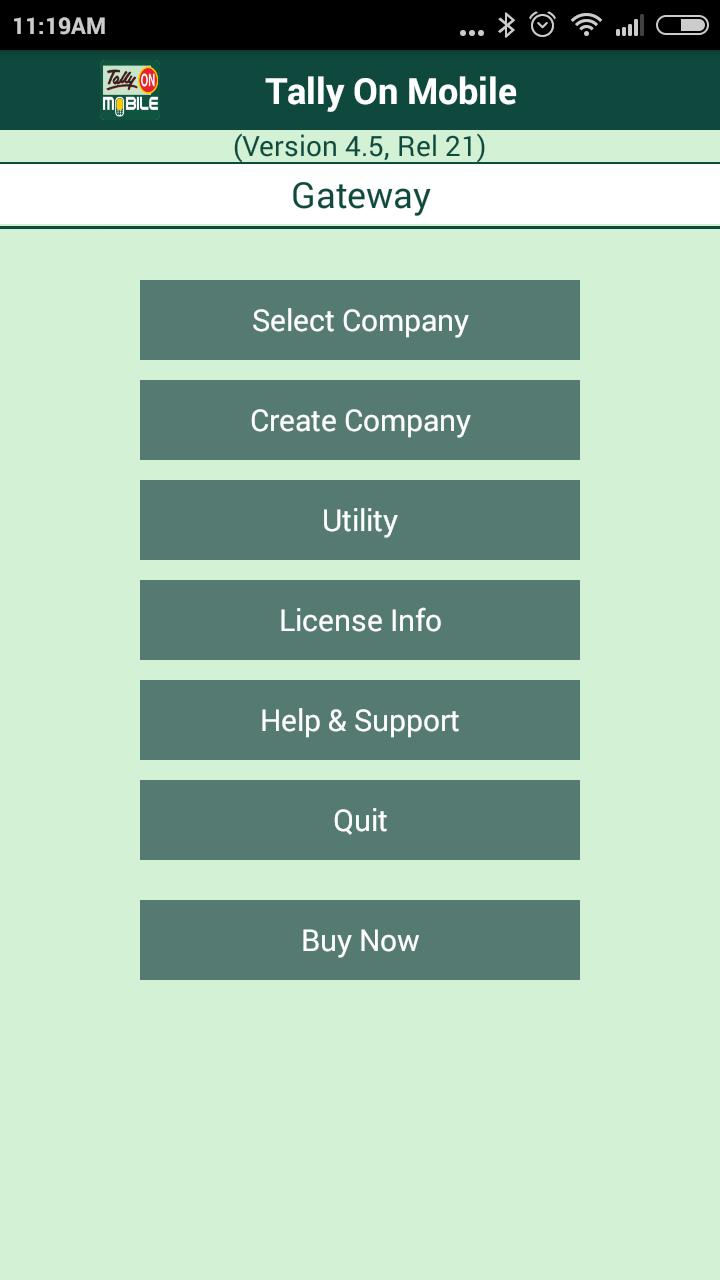
Task: Tap the Bluetooth status bar icon
Action: pos(506,25)
